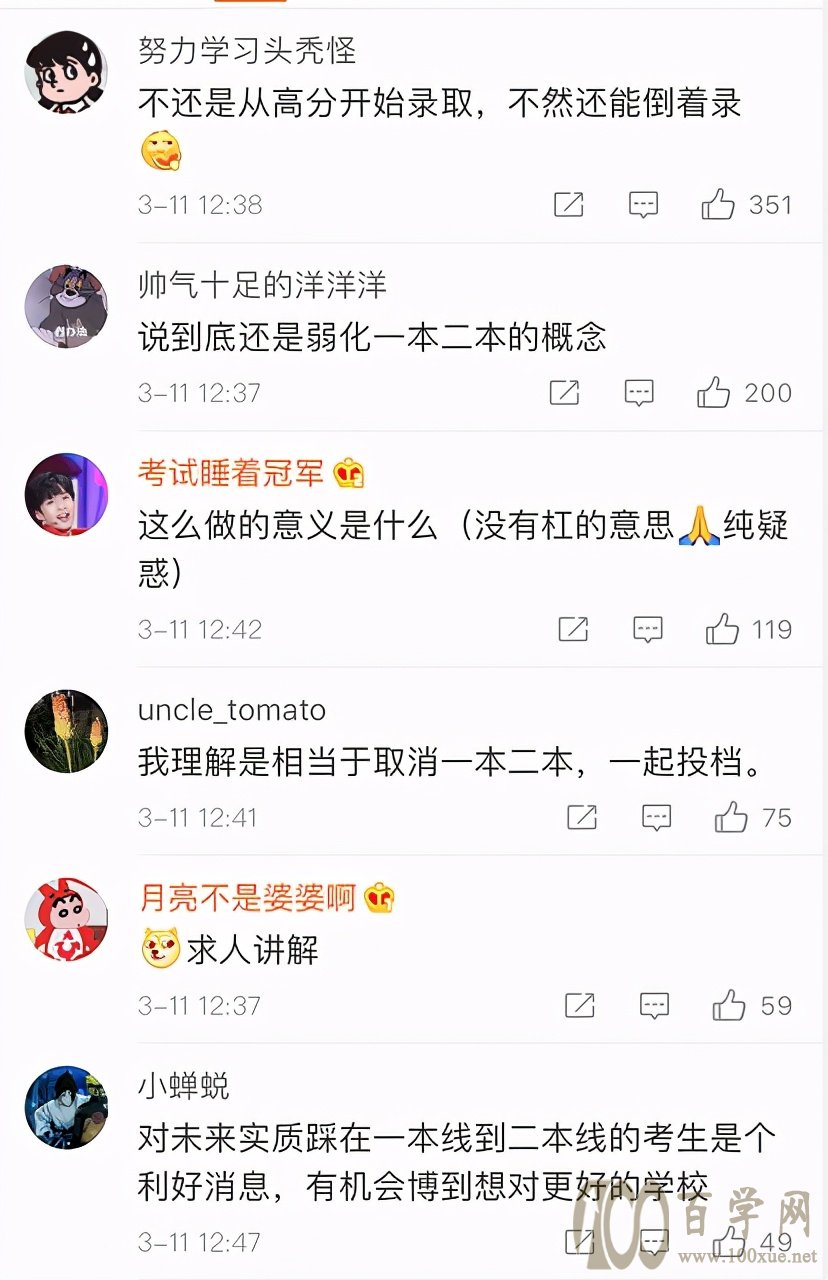Reply to uncle_tomato's comment
This screenshot has width=828, height=1280.
click(656, 818)
